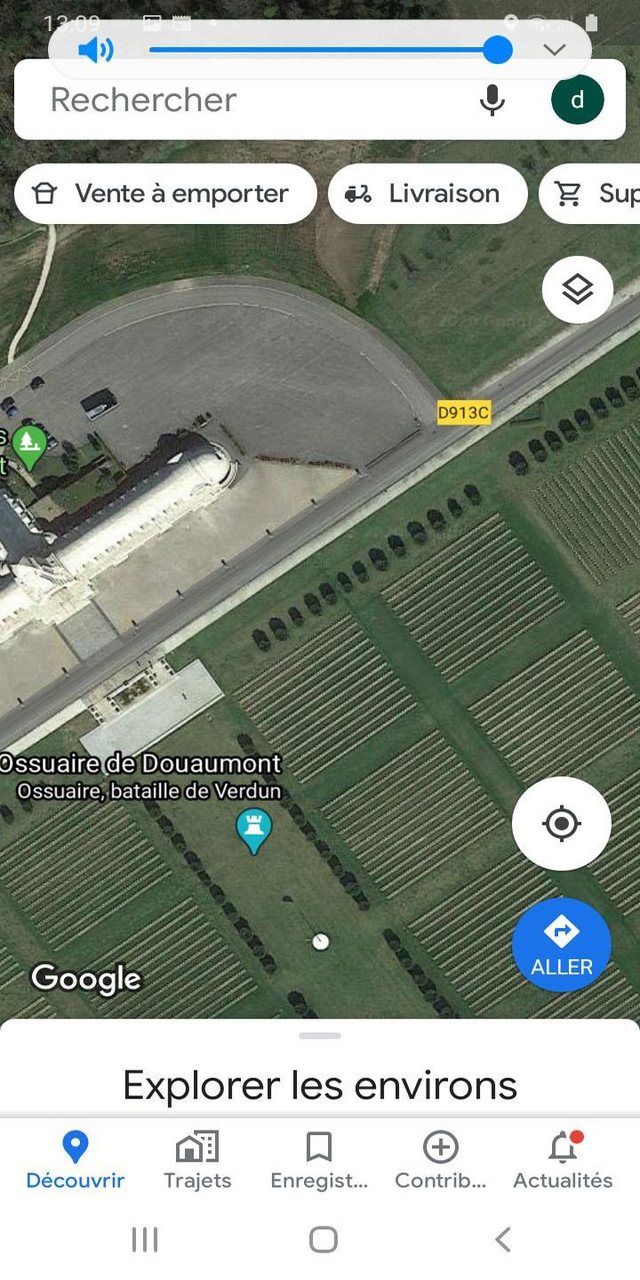Set the volume slider to mid-level
Viewport: 640px width, 1280px height.
tap(323, 50)
